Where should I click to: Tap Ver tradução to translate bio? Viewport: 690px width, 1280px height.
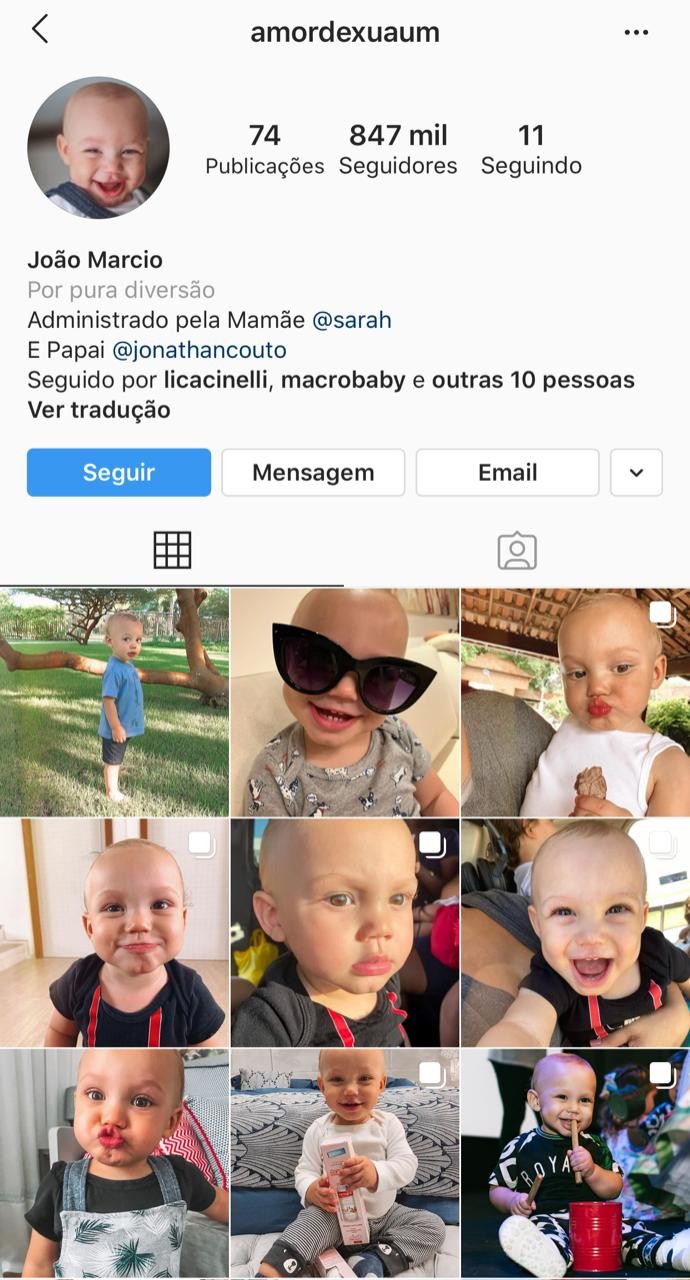[x=99, y=410]
